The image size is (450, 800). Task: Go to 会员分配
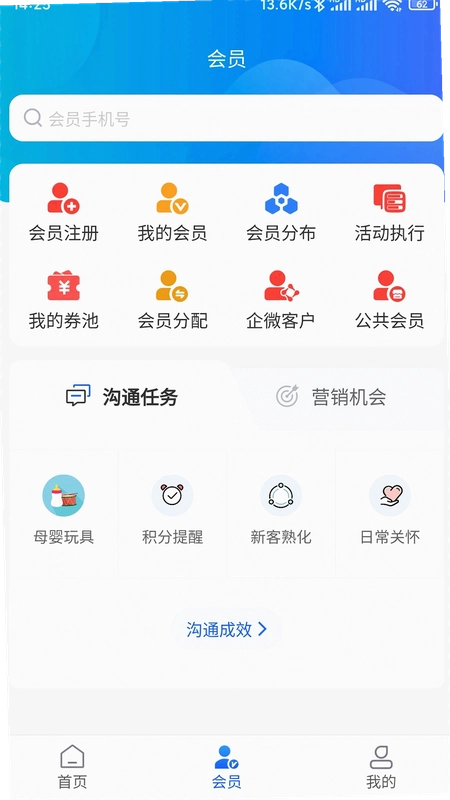tap(172, 300)
